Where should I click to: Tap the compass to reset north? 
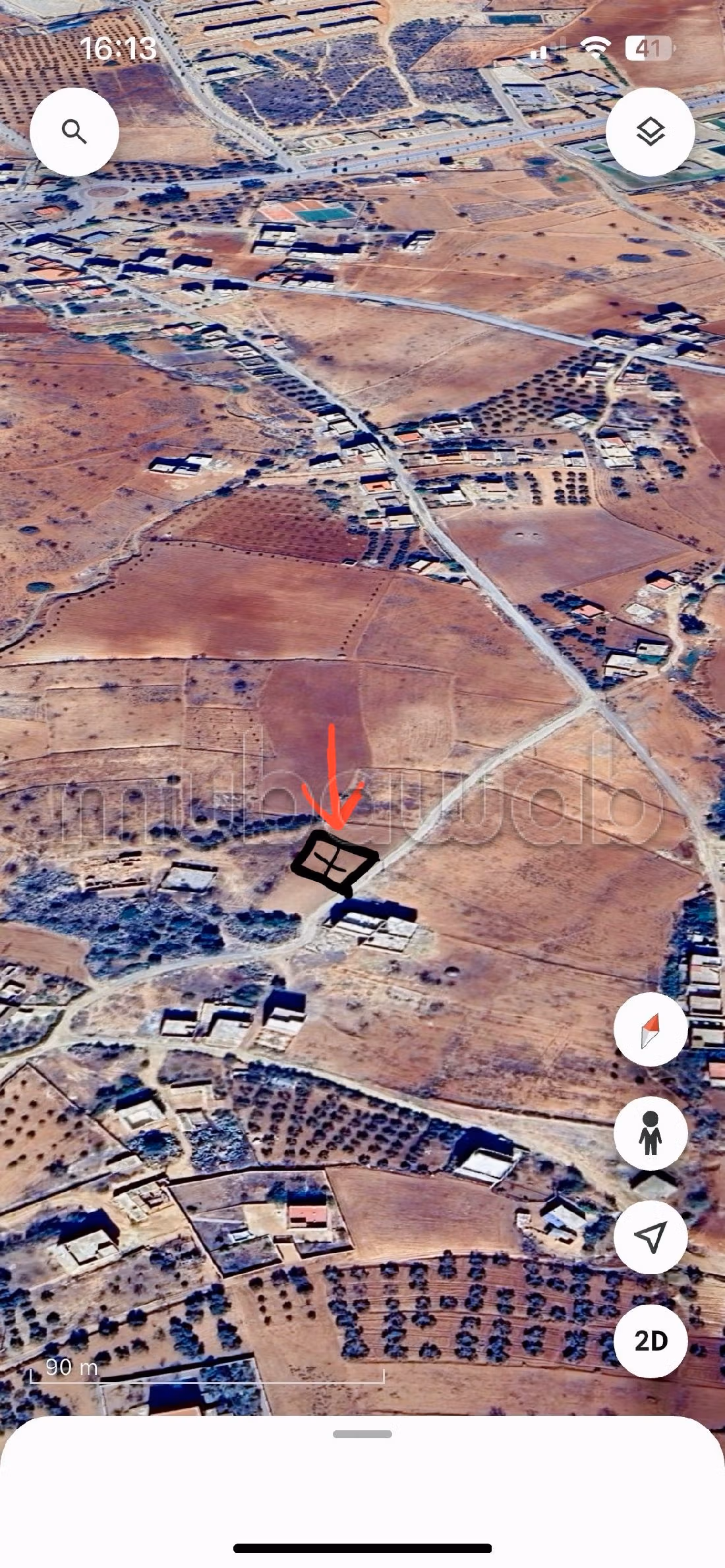coord(651,1029)
